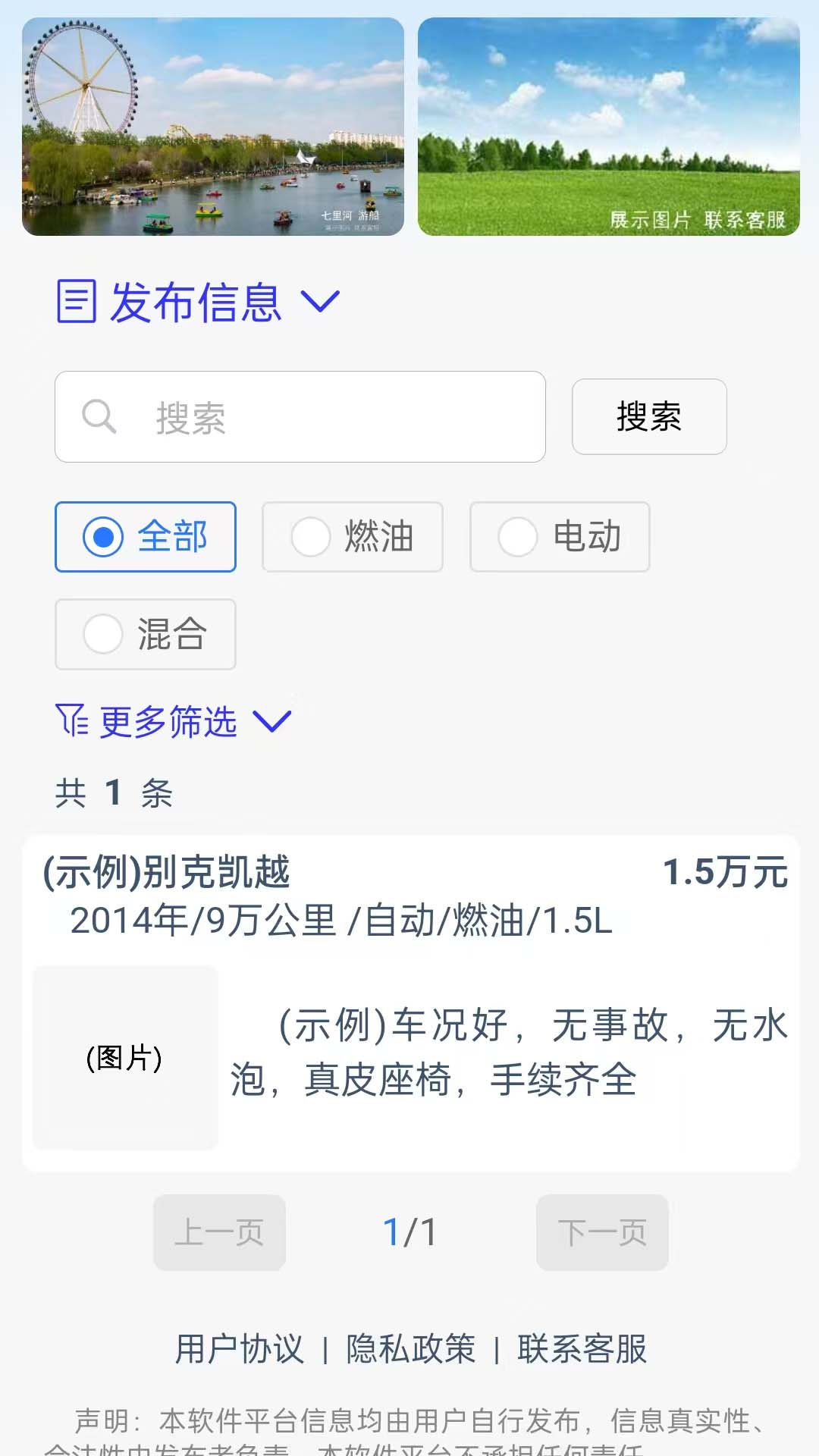The height and width of the screenshot is (1456, 819).
Task: Click the filter funnel icon beside 更多筛选
Action: 72,721
